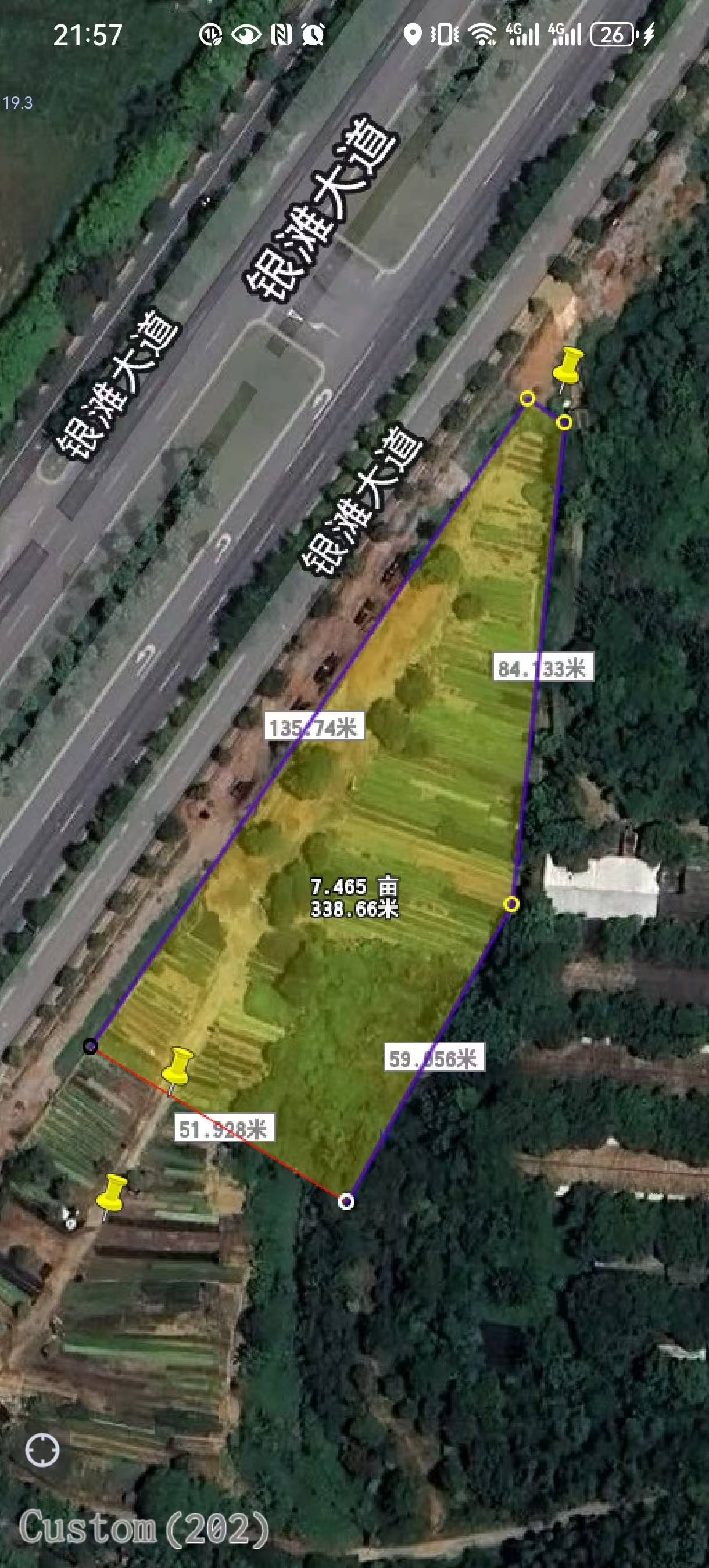Select the yellow vertex beside the white building

point(511,904)
